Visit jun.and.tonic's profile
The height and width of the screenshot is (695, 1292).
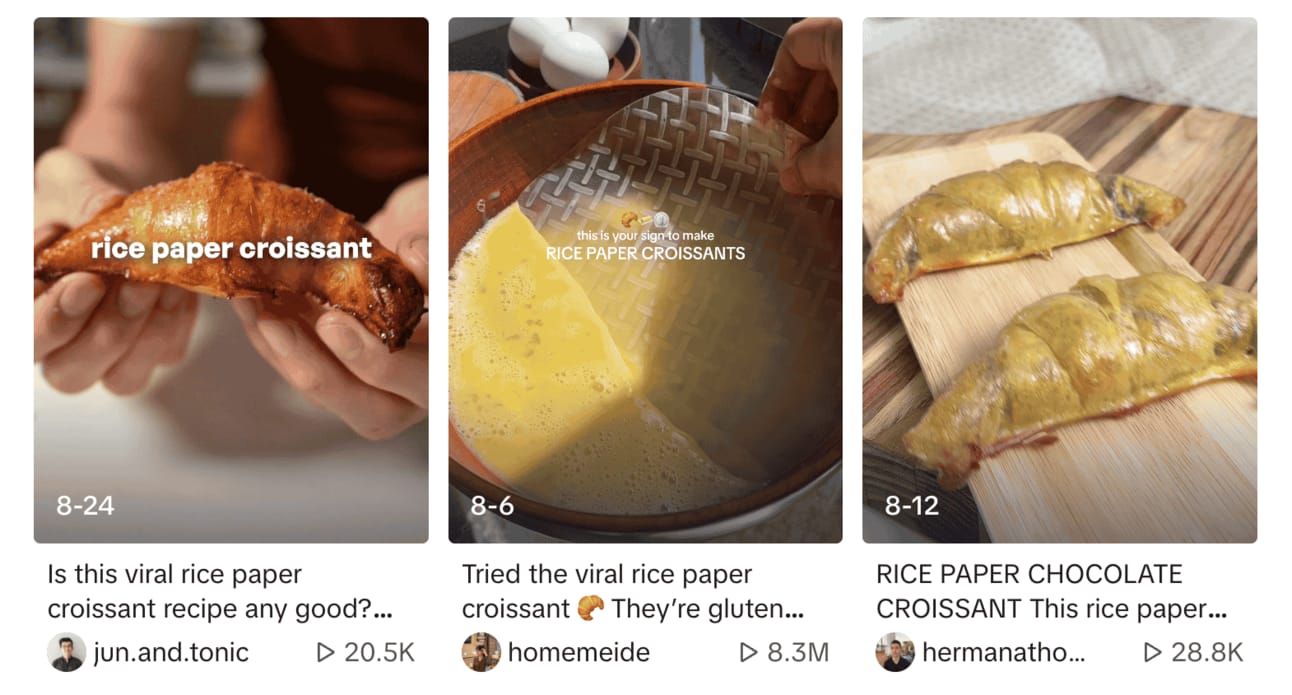point(170,653)
